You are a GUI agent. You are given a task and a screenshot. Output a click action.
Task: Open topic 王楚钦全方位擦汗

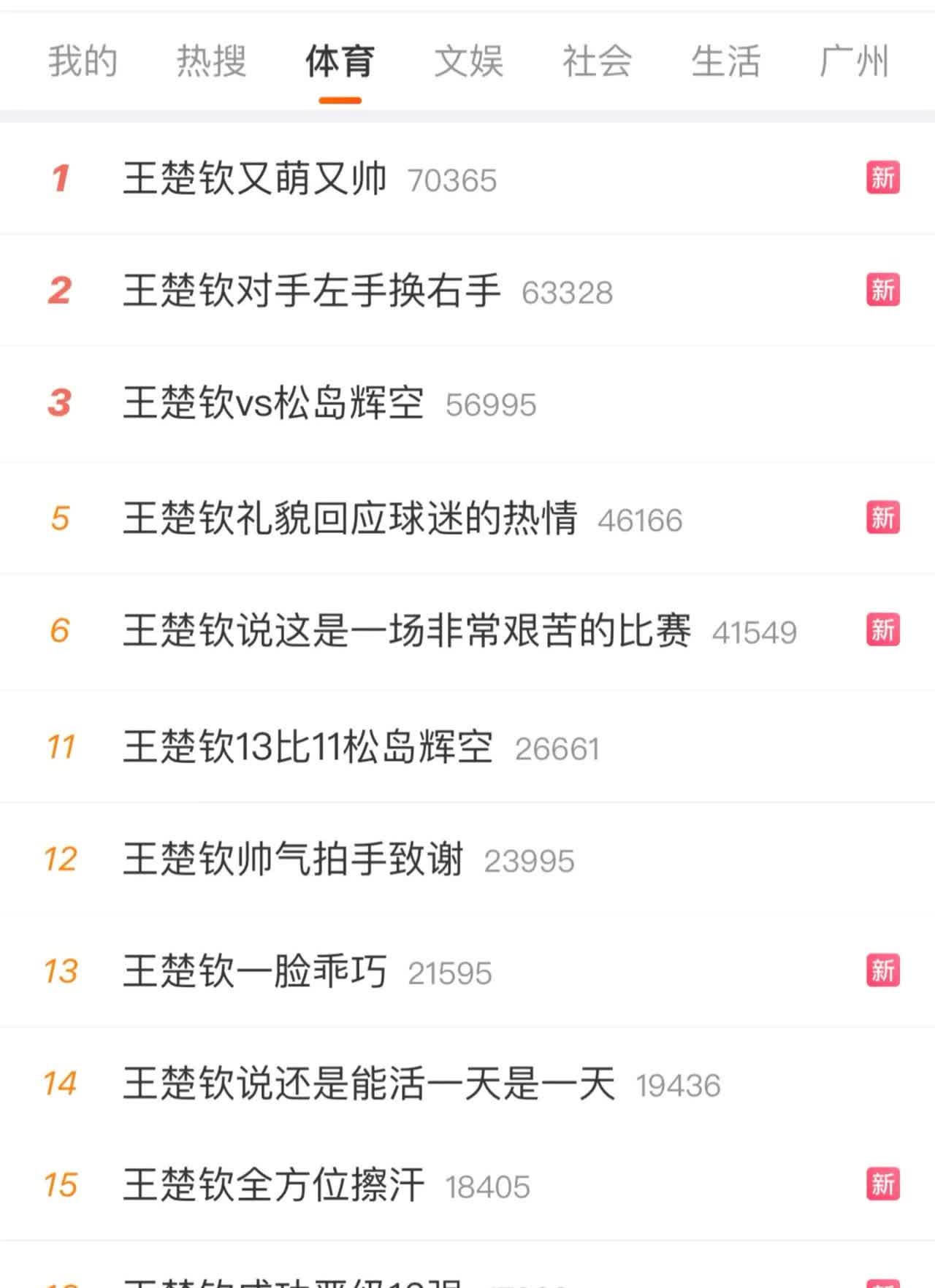click(273, 1184)
